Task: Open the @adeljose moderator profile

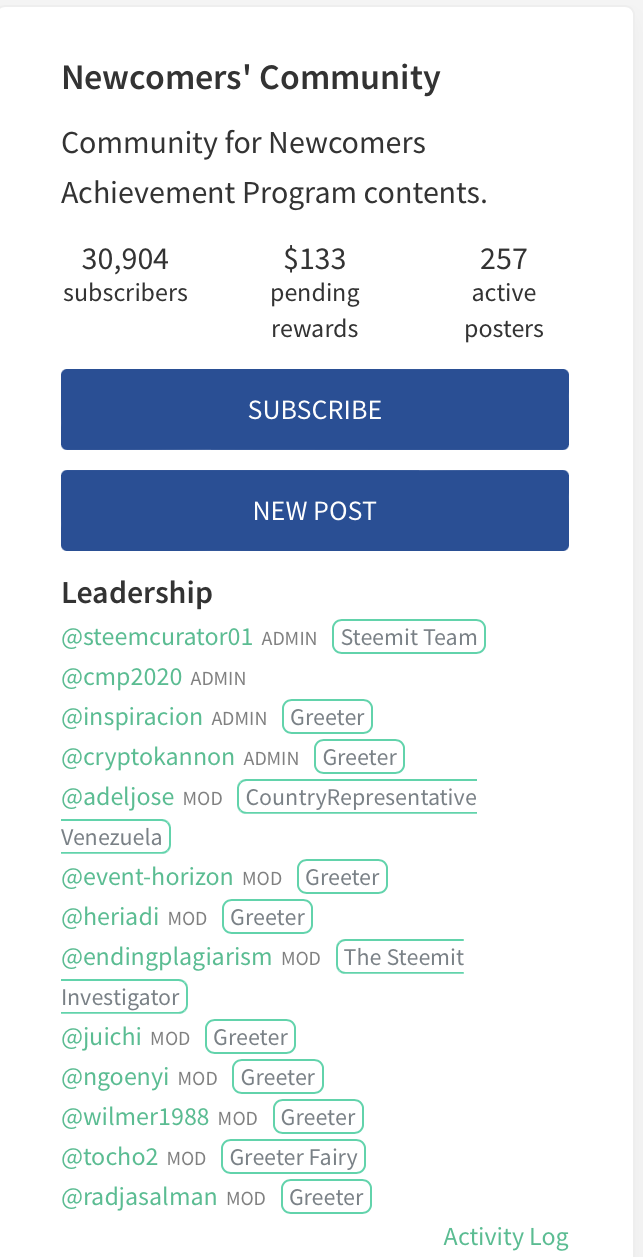Action: coord(118,797)
